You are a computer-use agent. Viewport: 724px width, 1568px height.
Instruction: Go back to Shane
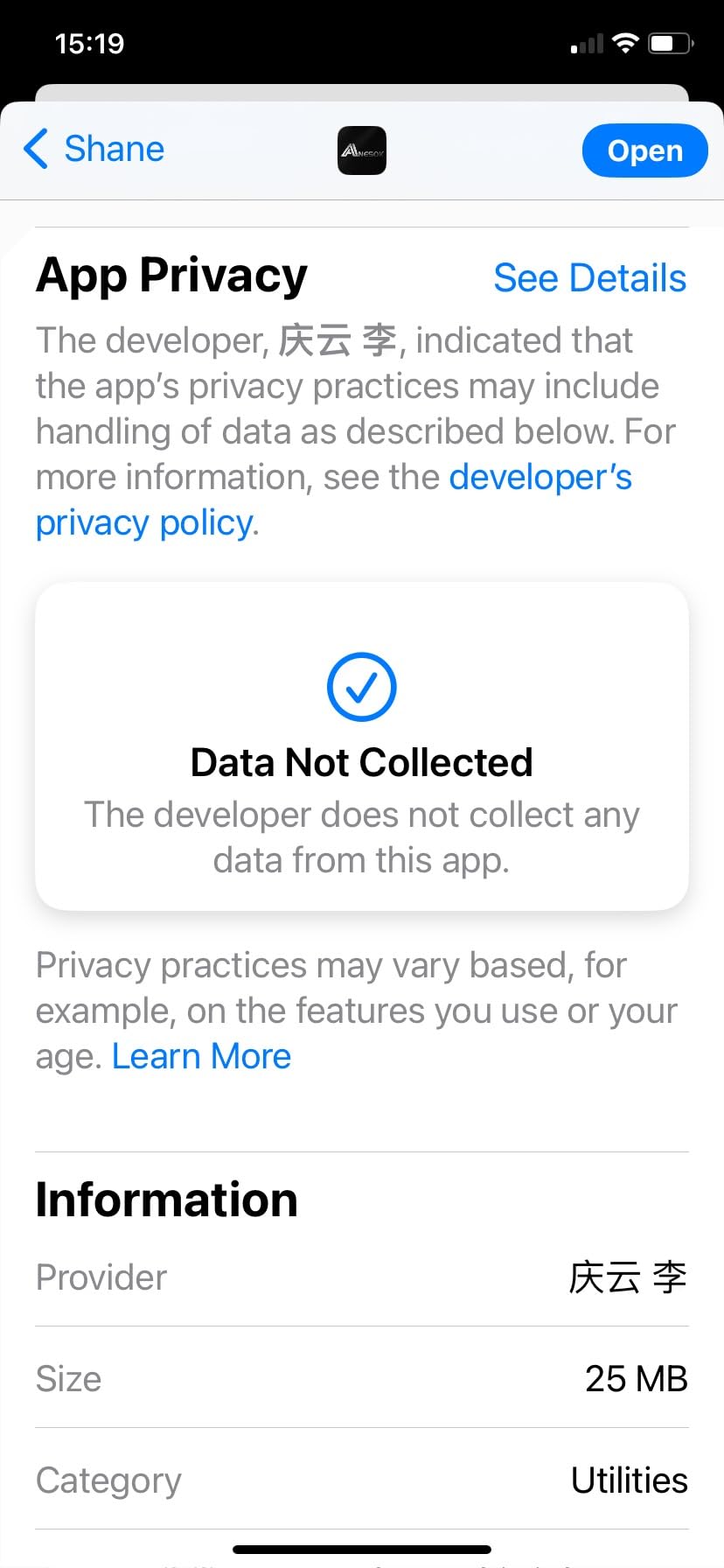pyautogui.click(x=94, y=150)
